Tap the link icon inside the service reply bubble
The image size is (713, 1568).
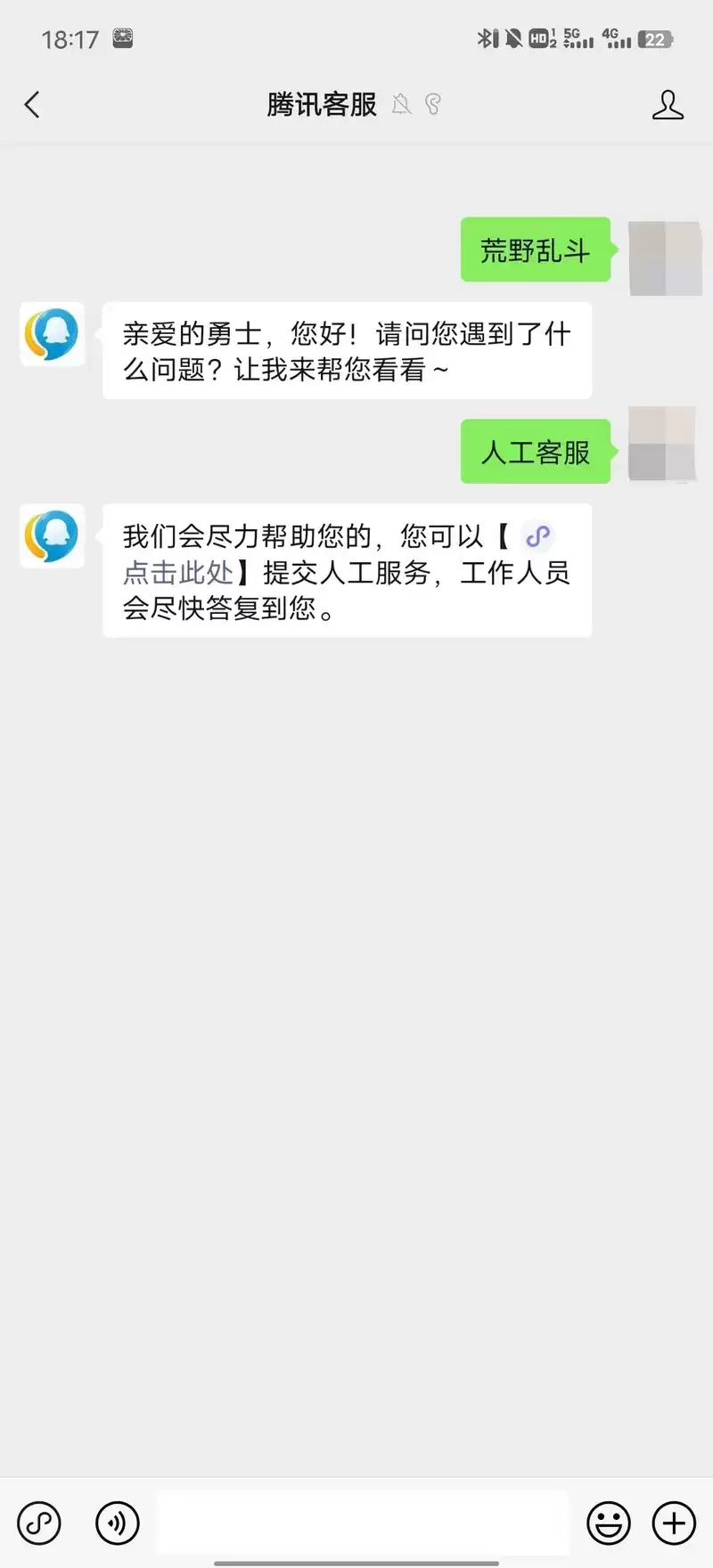tap(538, 536)
